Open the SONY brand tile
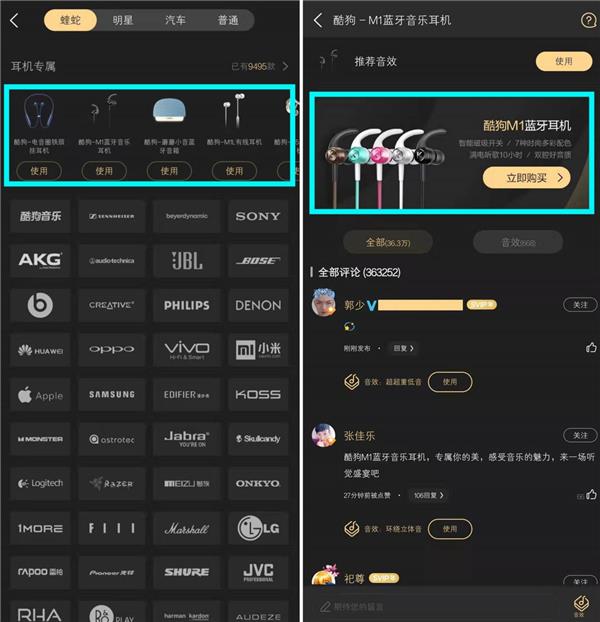This screenshot has width=600, height=622. point(258,216)
